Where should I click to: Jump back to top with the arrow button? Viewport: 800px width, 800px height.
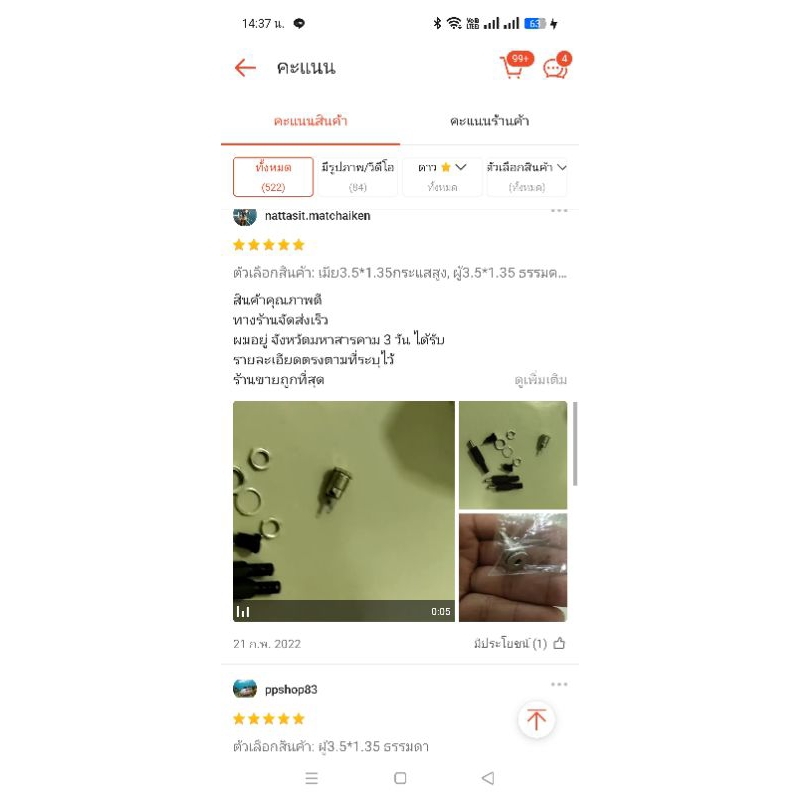[536, 719]
